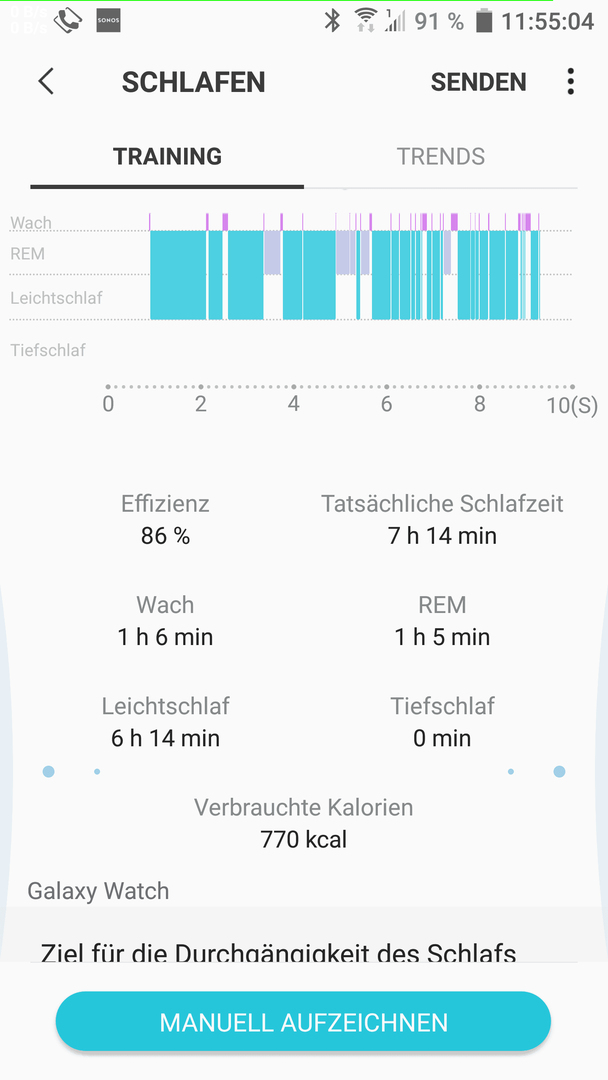Tap MANUELL AUFZEICHNEN to record manually
608x1080 pixels.
pyautogui.click(x=304, y=1022)
